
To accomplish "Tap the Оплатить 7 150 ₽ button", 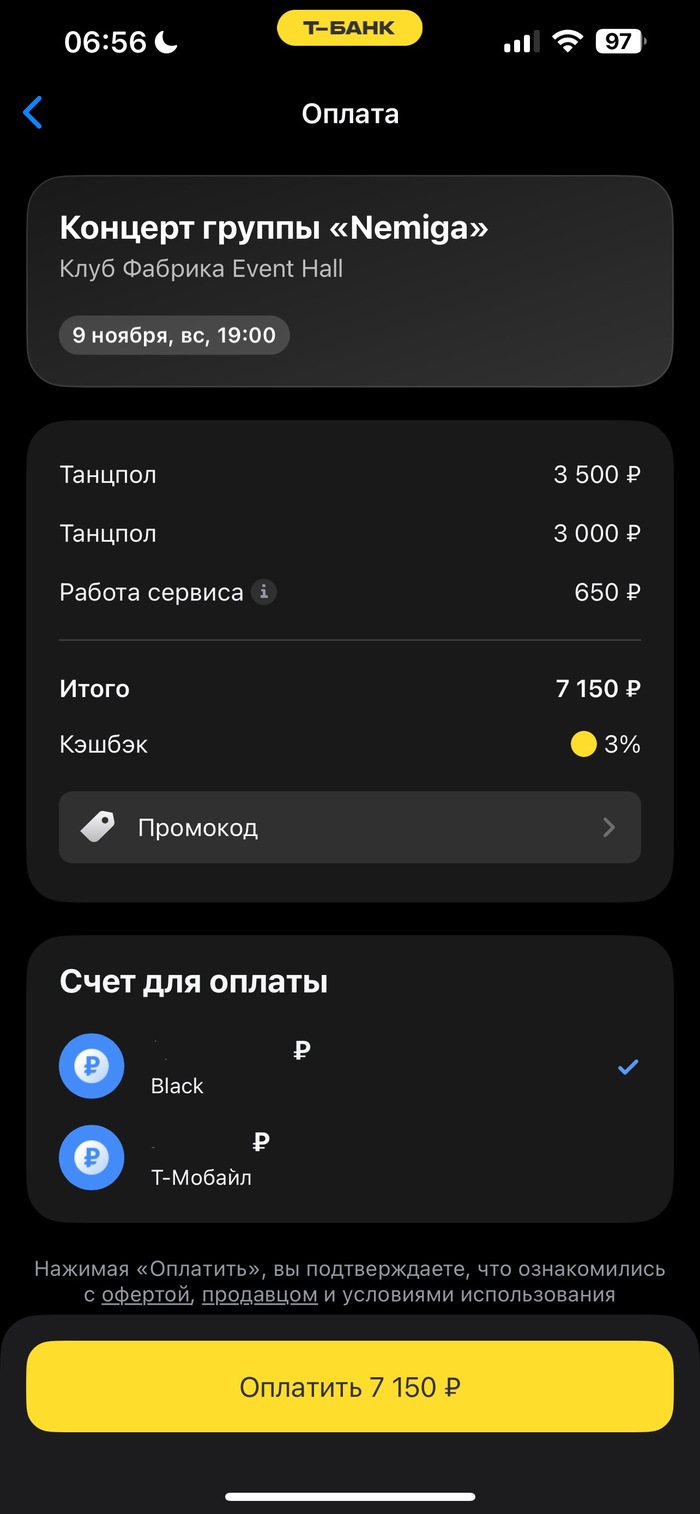I will tap(349, 1386).
